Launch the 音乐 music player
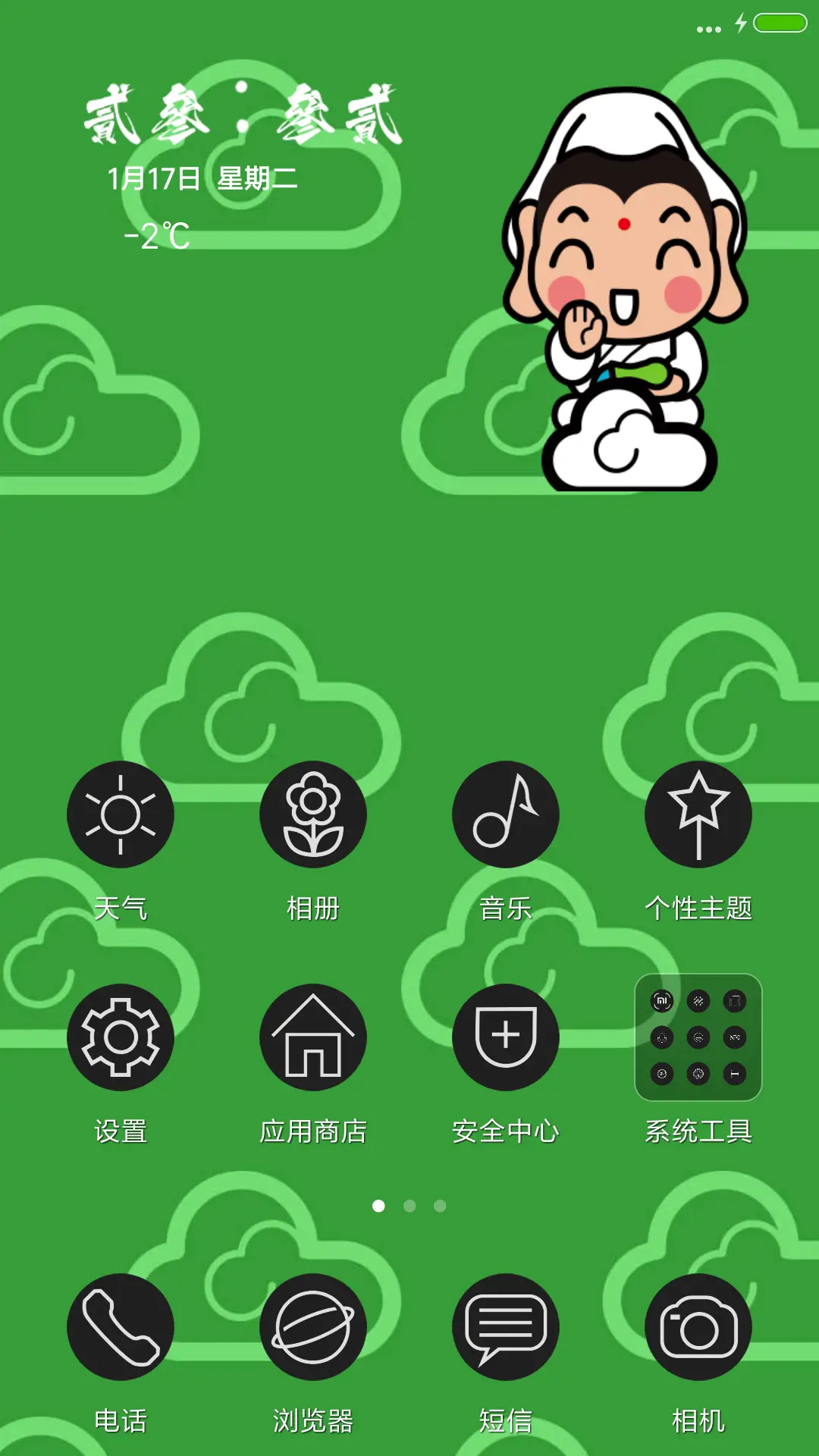 click(x=507, y=814)
